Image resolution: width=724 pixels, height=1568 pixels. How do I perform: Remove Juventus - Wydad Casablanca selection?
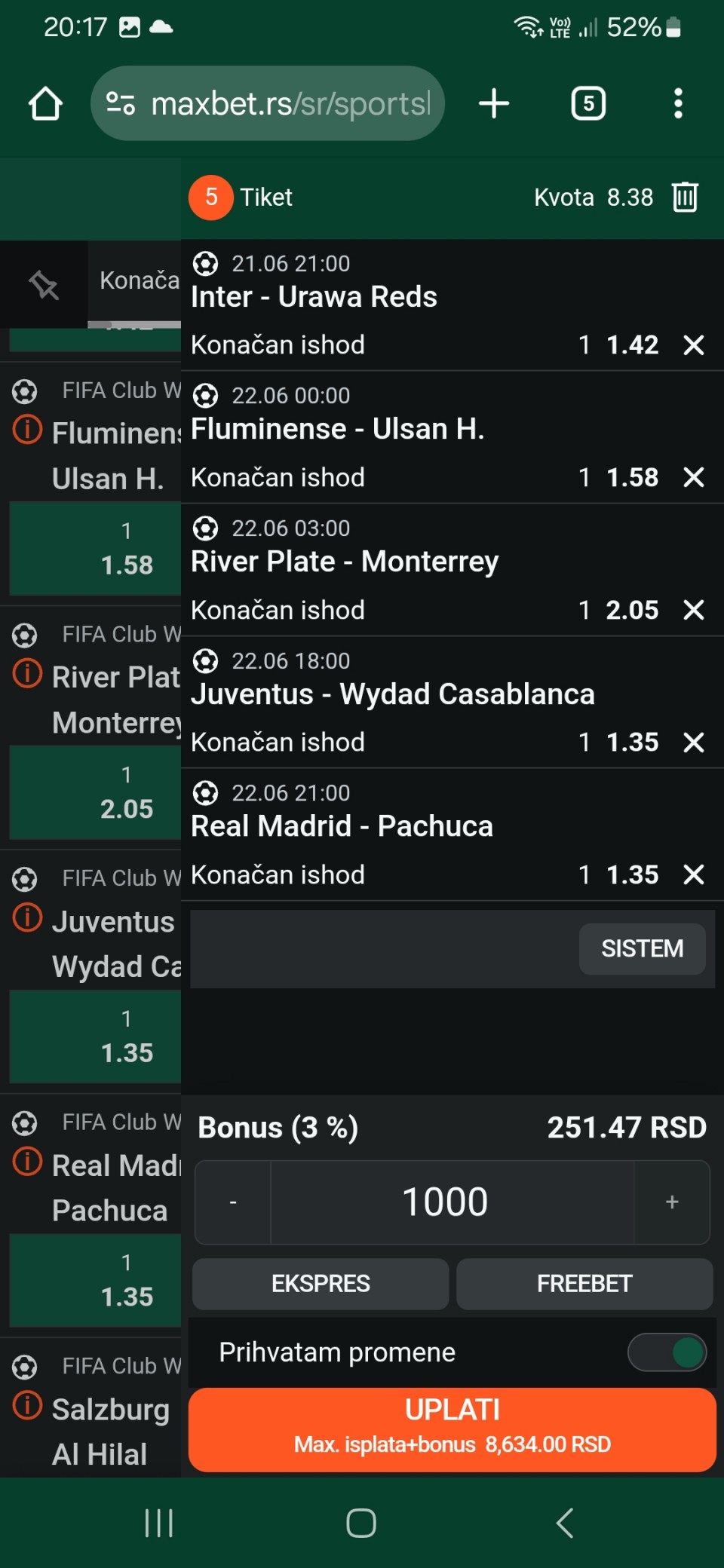(694, 743)
